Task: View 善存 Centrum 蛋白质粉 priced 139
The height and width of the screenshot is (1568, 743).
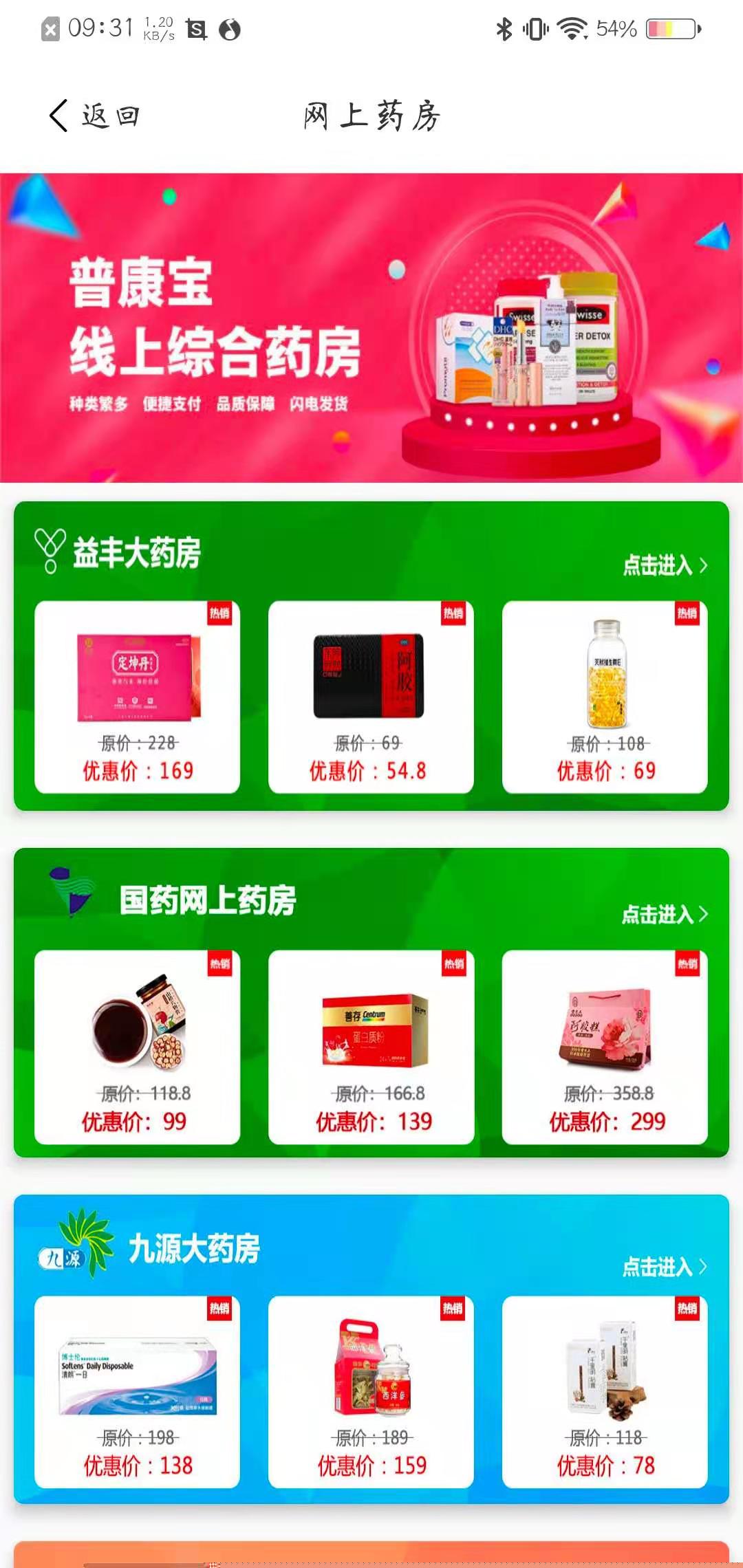Action: 371,1047
